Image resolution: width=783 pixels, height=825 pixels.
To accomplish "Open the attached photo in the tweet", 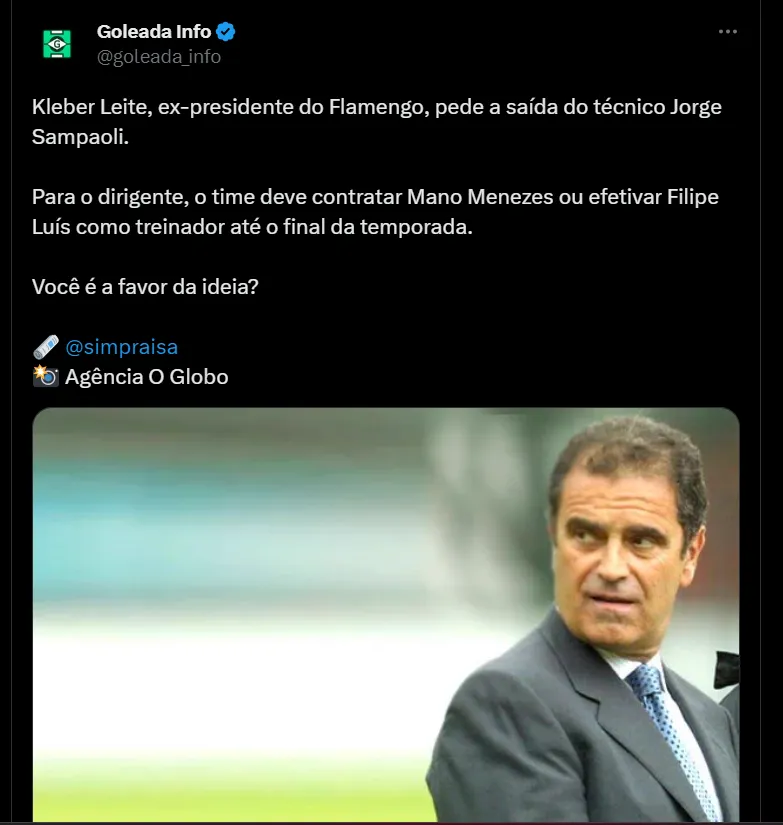I will [x=385, y=614].
